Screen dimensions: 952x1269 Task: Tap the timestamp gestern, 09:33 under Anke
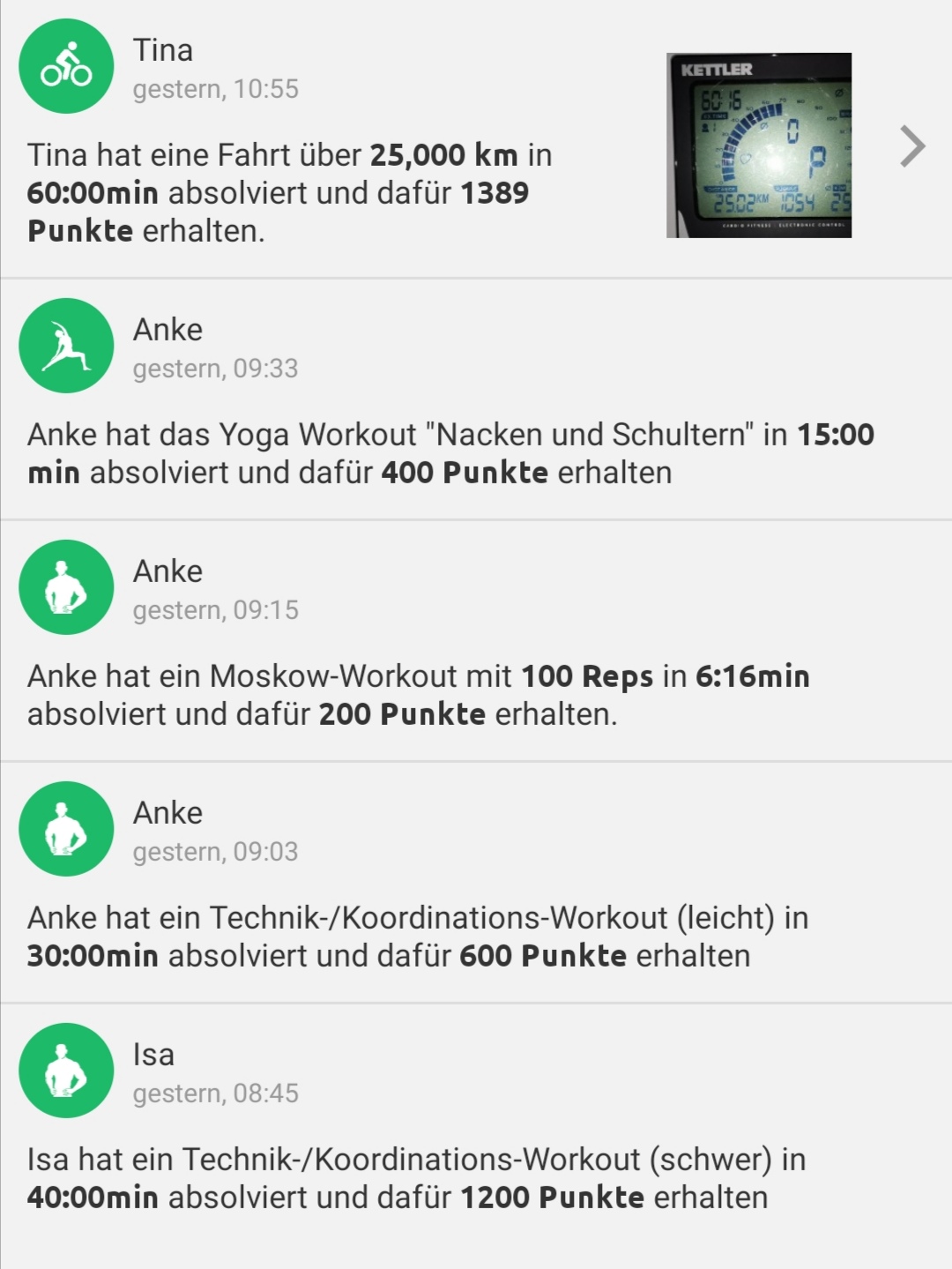pyautogui.click(x=216, y=369)
